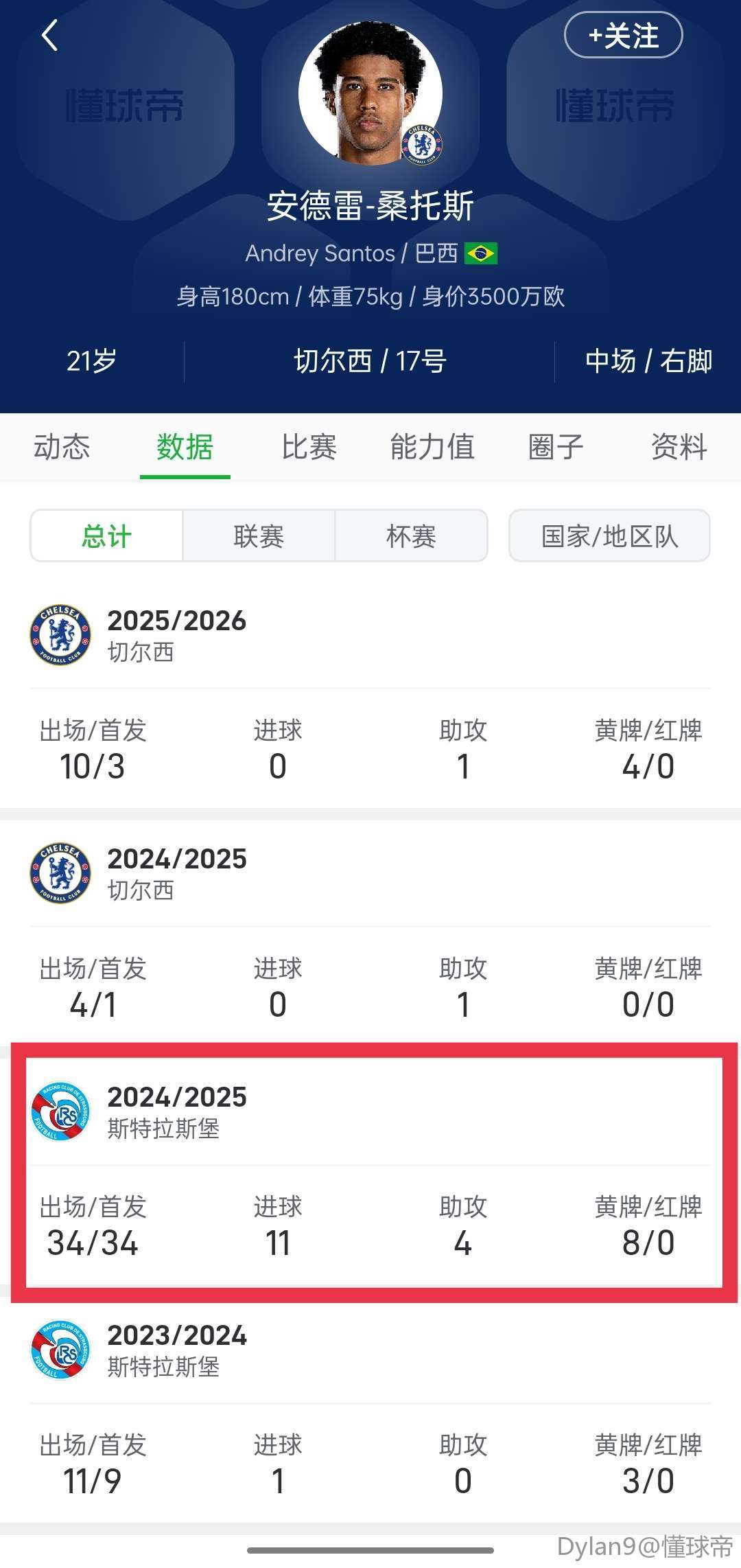Go back with the top-left arrow

pos(49,36)
